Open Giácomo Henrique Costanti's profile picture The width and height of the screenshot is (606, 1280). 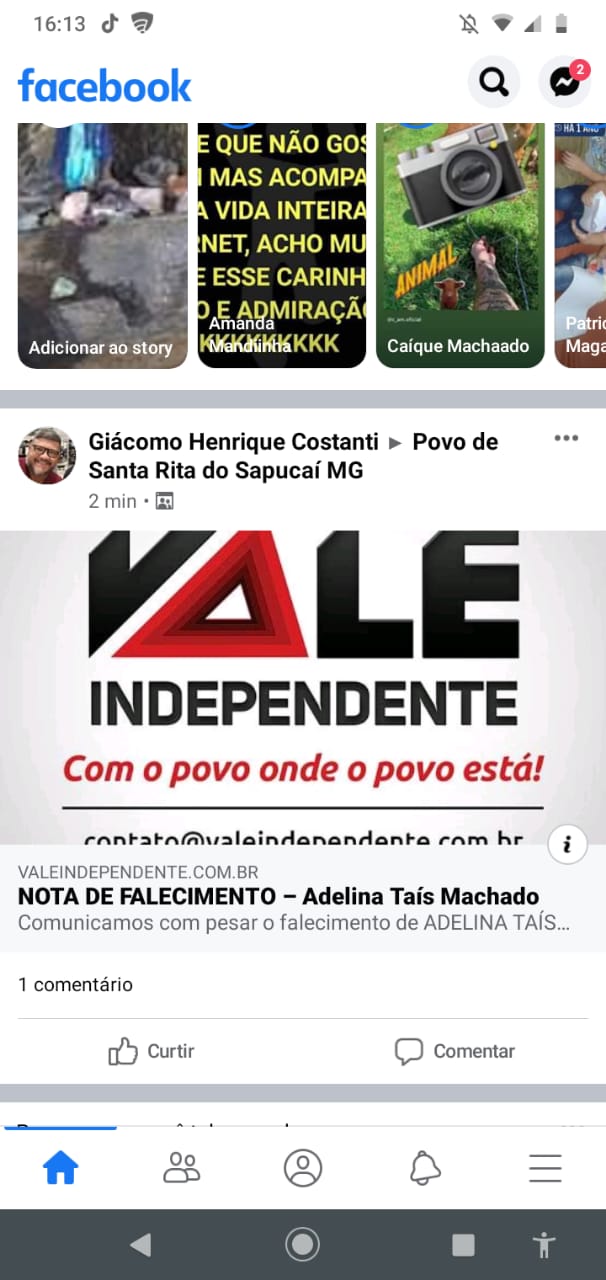(x=47, y=456)
